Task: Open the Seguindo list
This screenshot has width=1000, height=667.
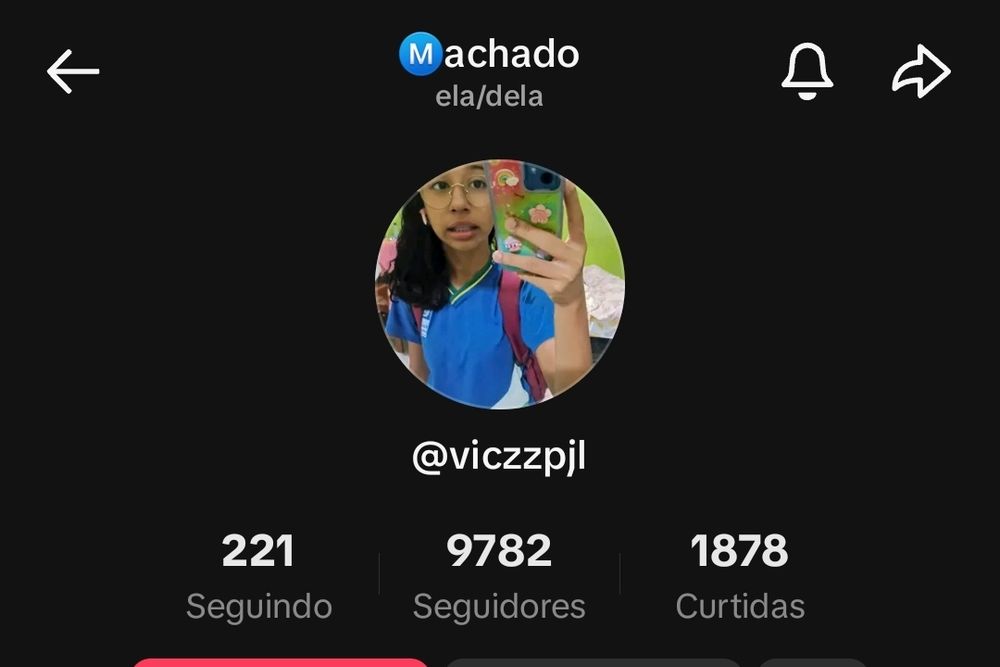Action: [x=258, y=575]
